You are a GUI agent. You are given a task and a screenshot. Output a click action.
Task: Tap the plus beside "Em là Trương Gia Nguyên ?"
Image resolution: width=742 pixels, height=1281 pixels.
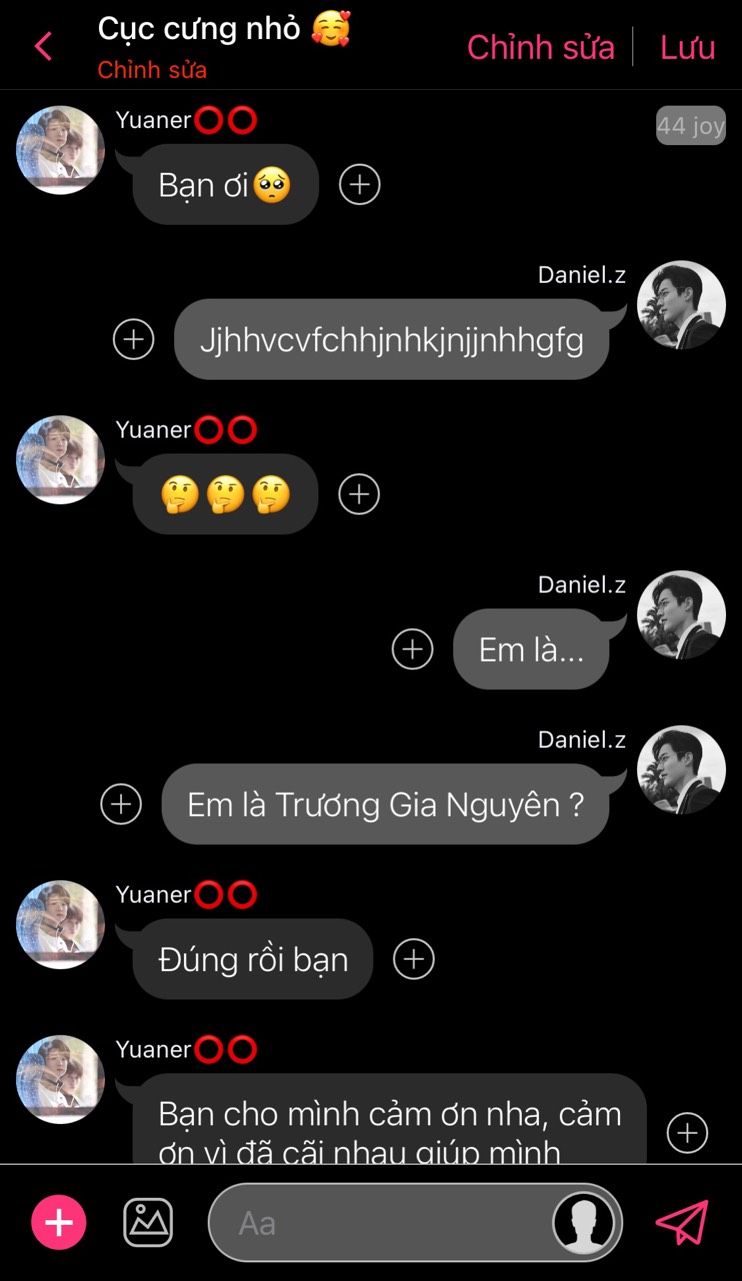(121, 804)
